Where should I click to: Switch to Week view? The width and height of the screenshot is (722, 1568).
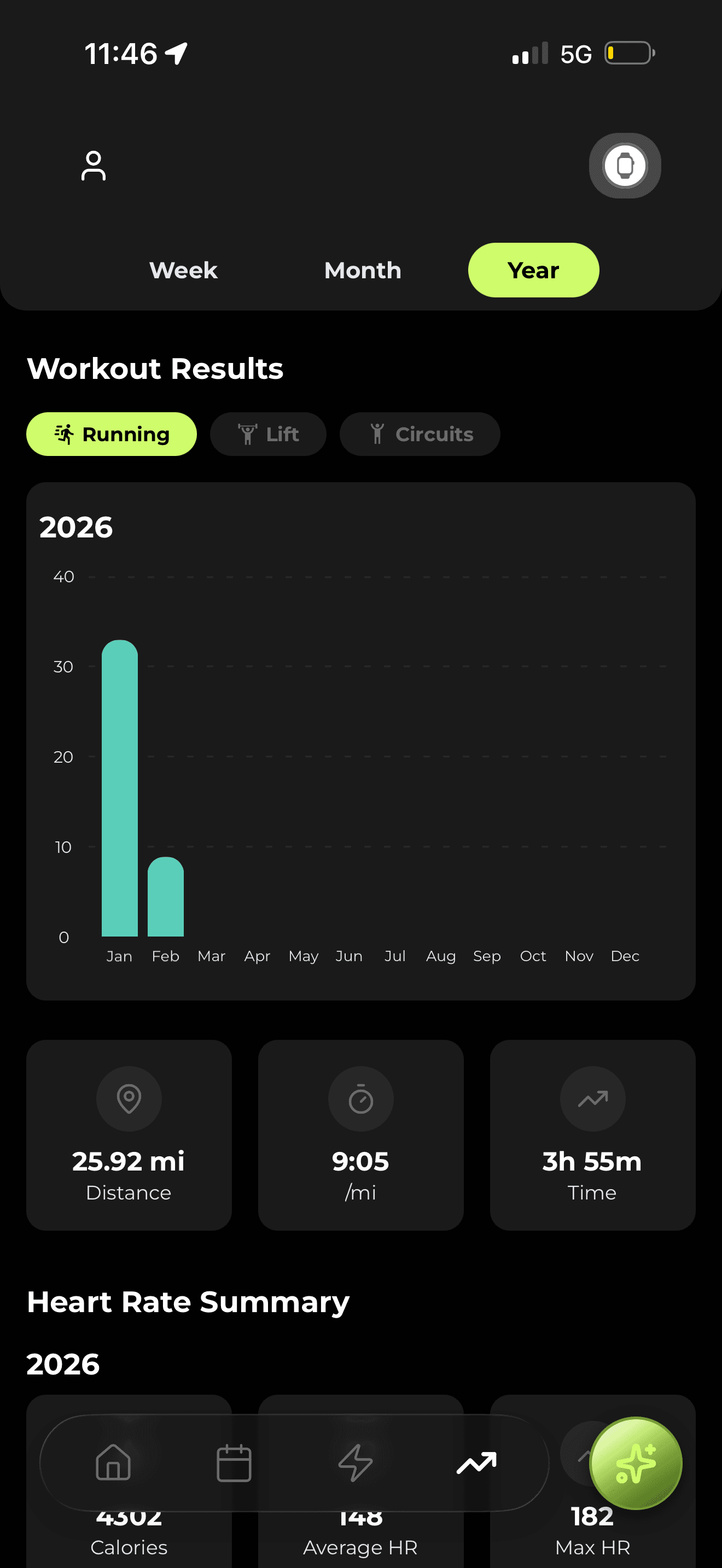pos(182,270)
